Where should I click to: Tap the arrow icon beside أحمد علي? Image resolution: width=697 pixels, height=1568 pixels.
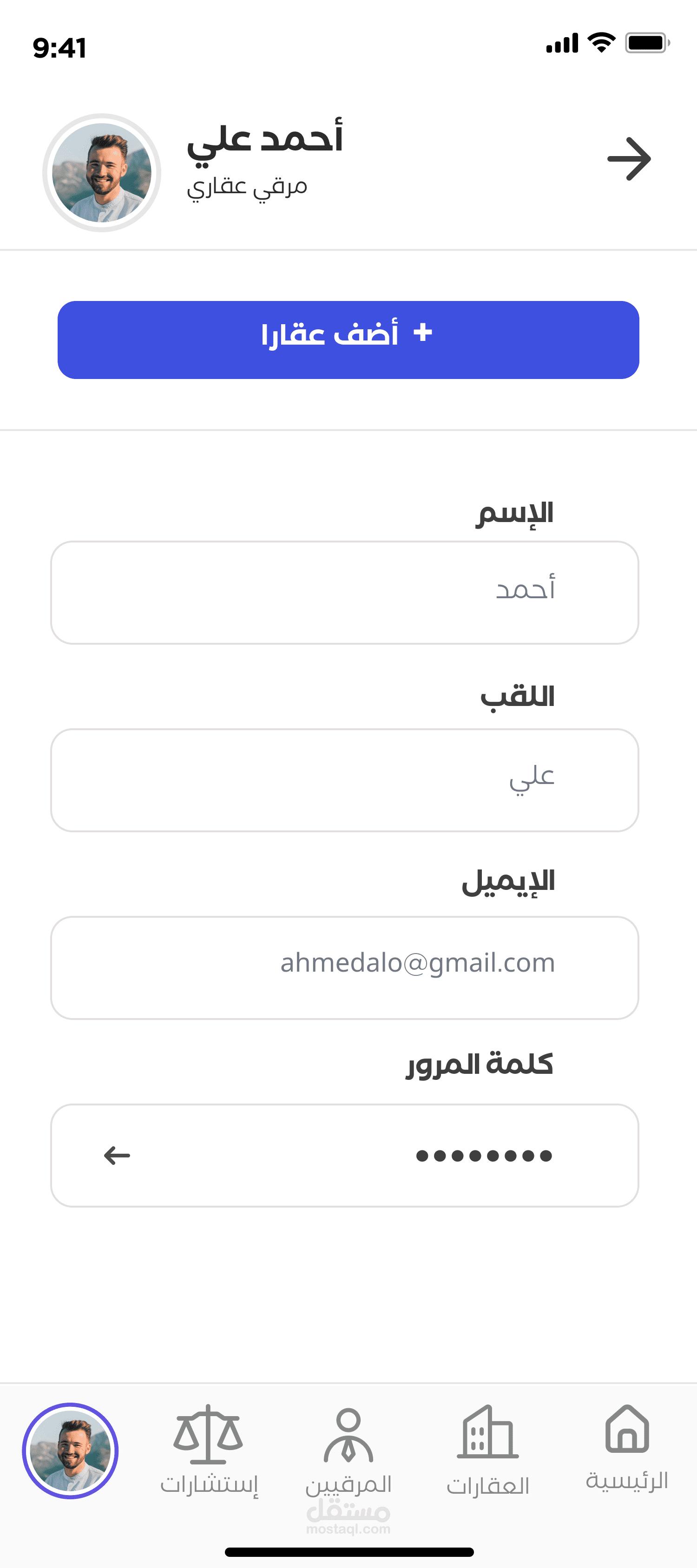click(629, 159)
